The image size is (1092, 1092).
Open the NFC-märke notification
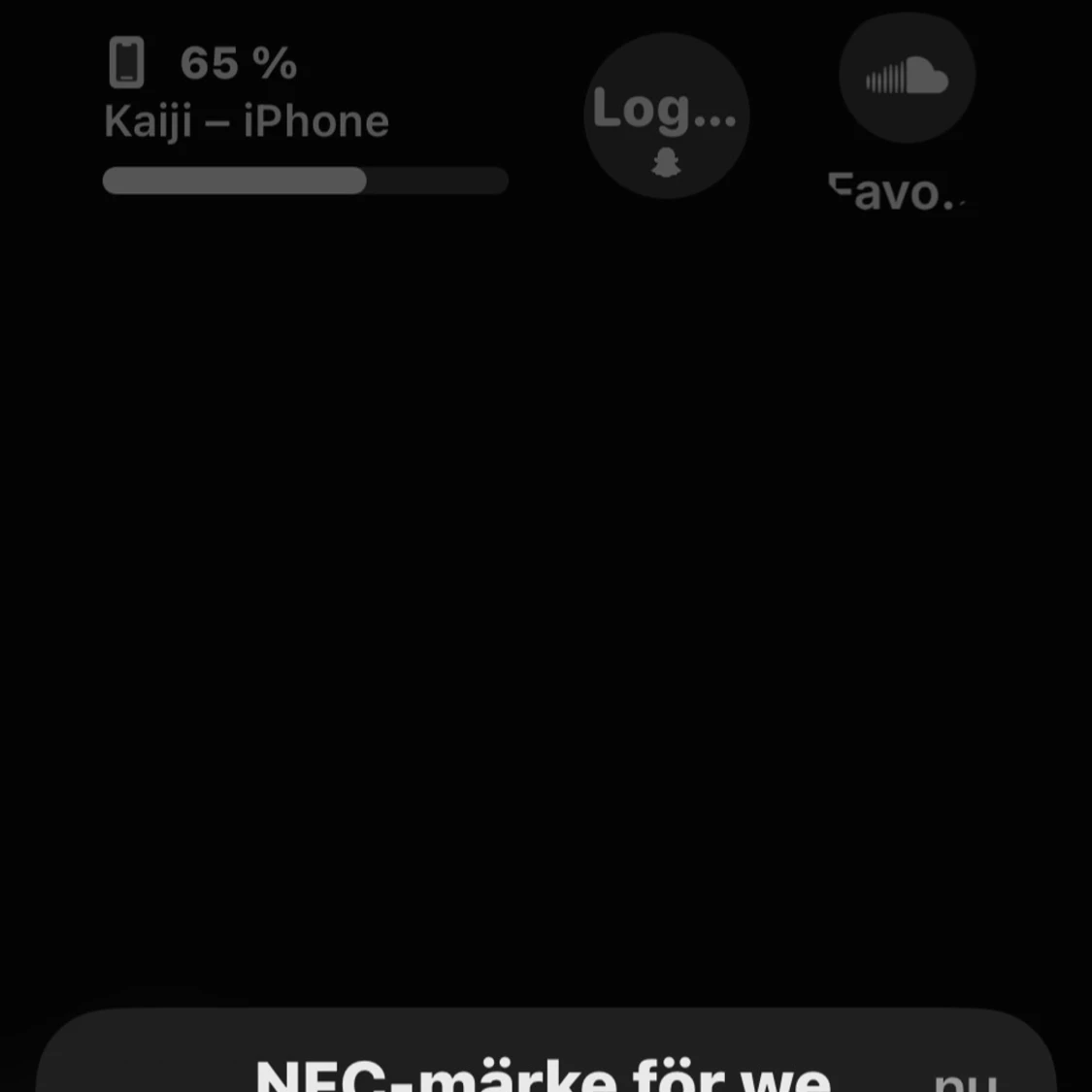[544, 1063]
